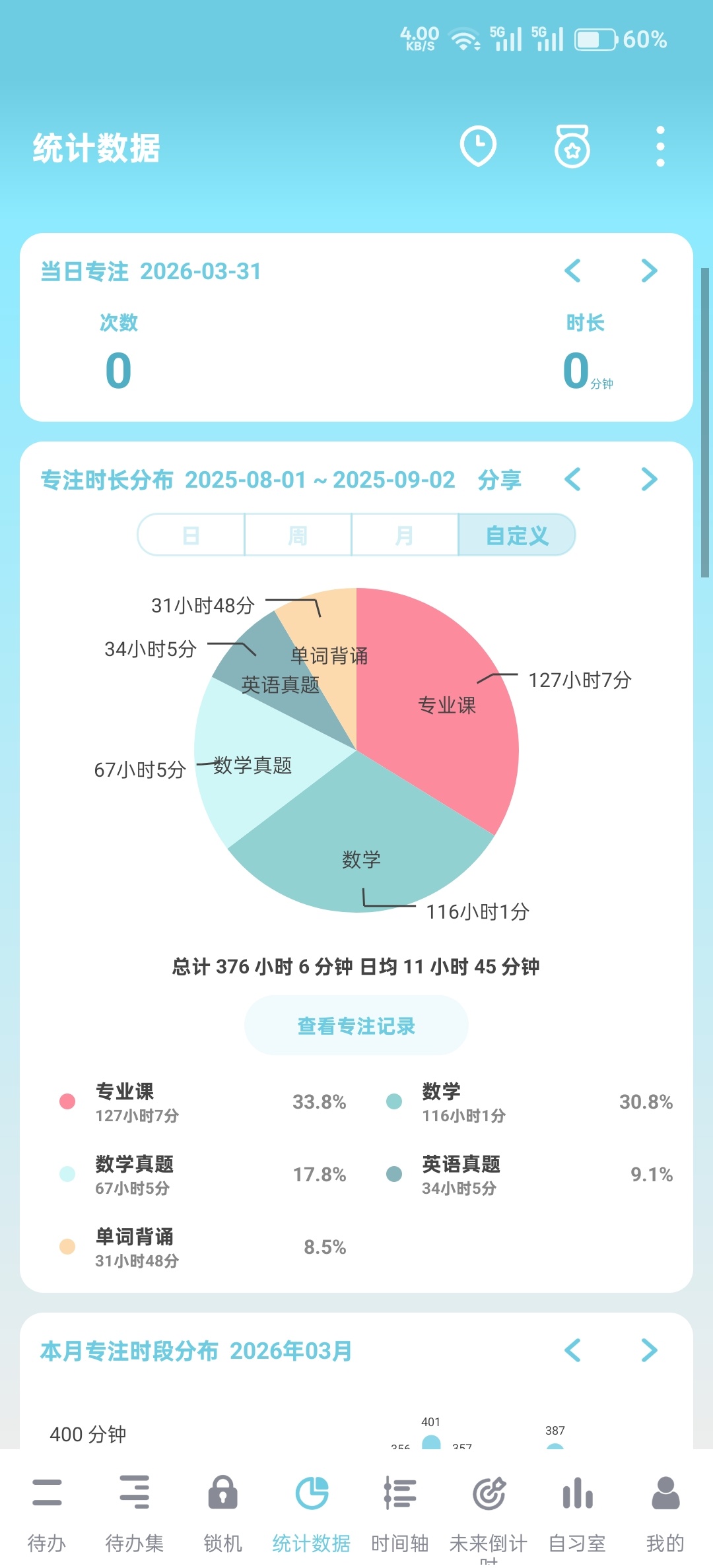Go to next month in 本月专注时段分布
The height and width of the screenshot is (1568, 713).
(650, 1351)
